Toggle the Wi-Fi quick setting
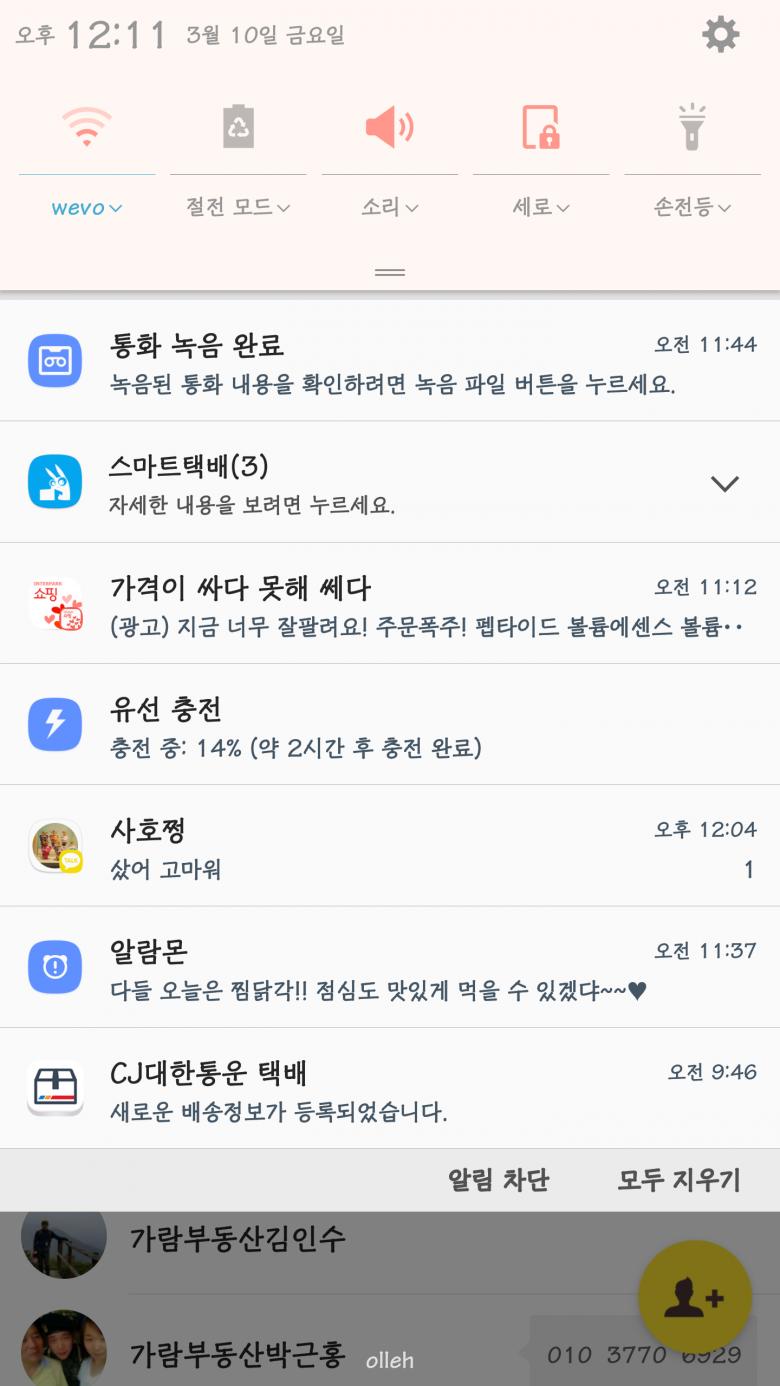Image resolution: width=780 pixels, height=1386 pixels. (87, 128)
